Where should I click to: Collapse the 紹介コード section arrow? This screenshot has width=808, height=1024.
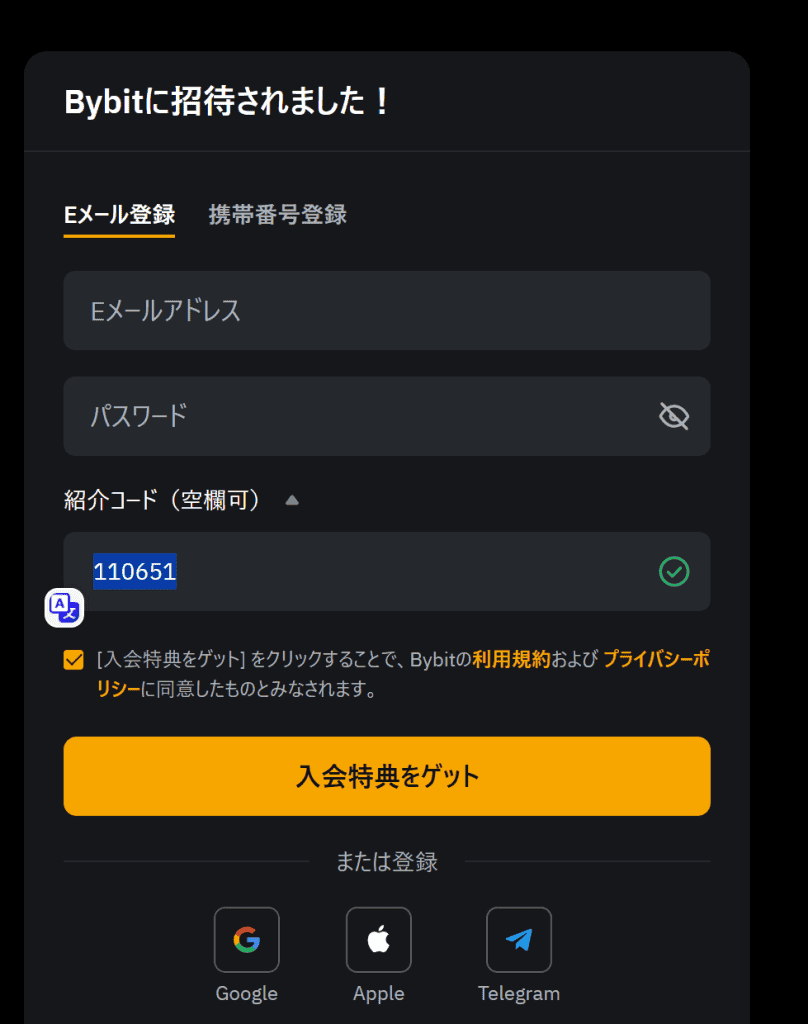point(292,500)
